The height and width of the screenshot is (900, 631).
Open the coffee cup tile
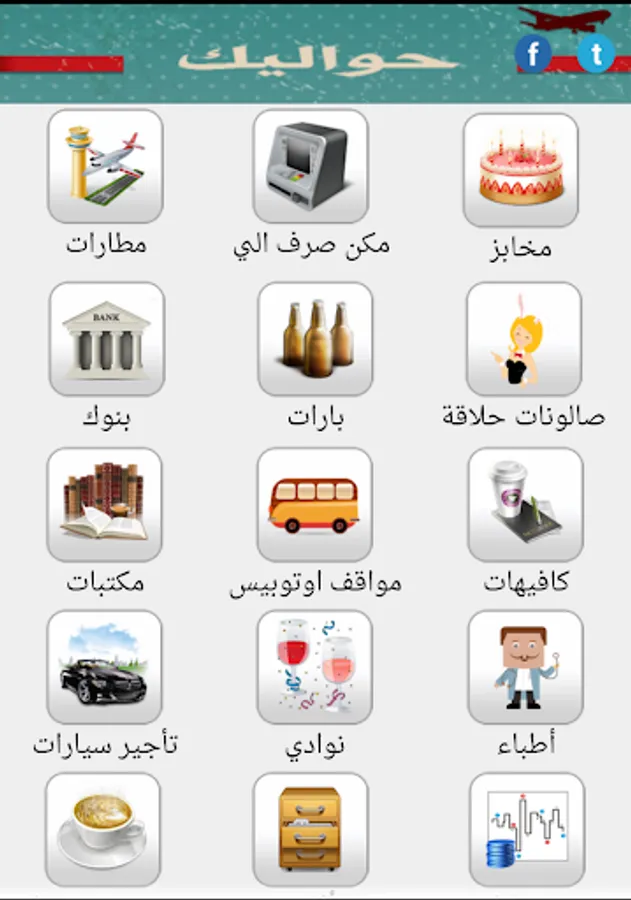(103, 829)
